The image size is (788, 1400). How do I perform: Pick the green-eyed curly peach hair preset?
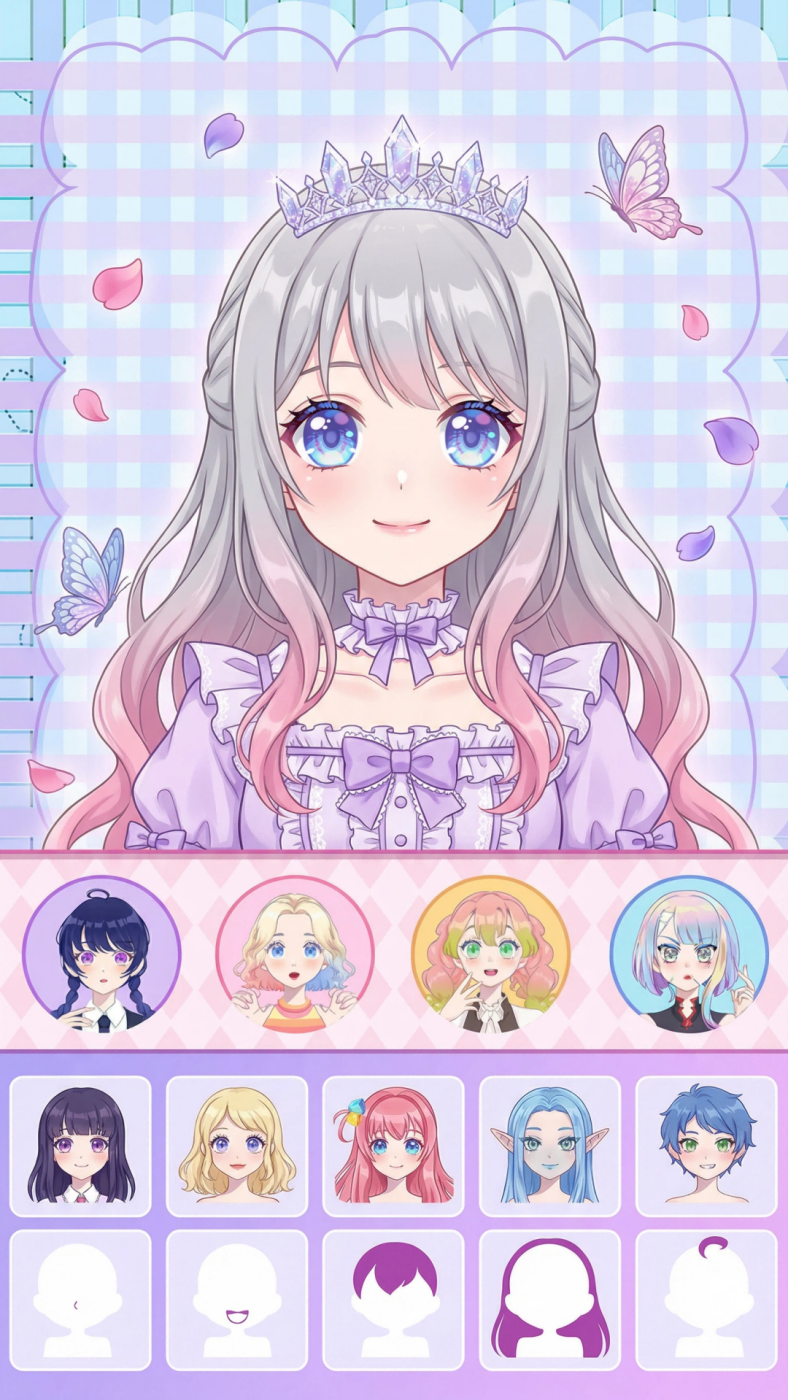(490, 954)
